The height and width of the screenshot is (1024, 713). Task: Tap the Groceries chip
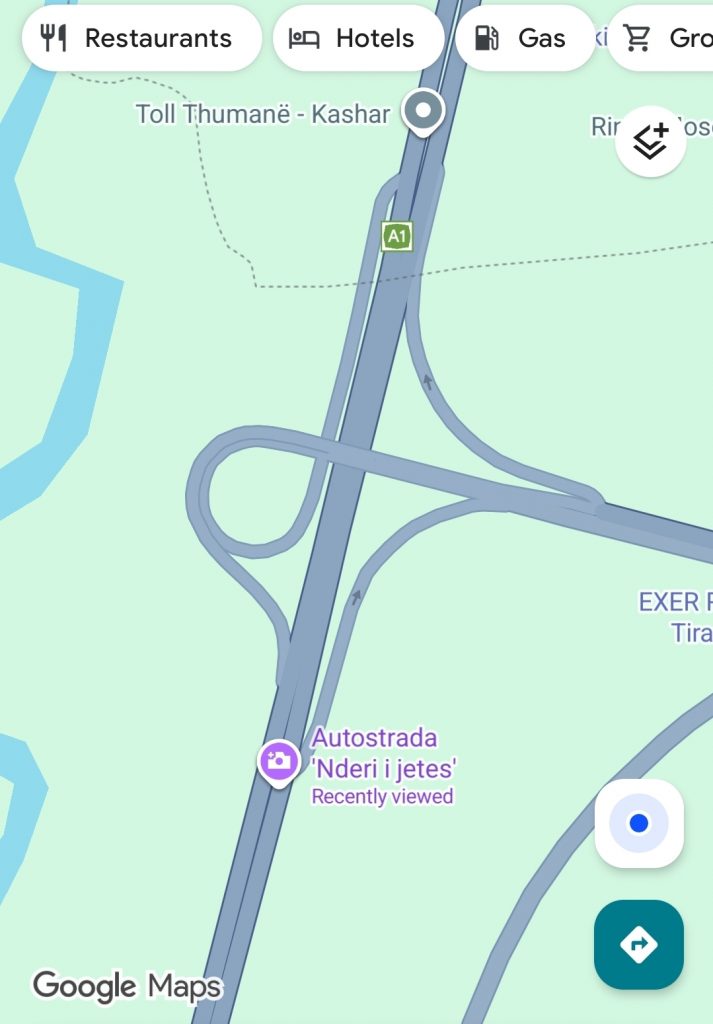click(665, 39)
